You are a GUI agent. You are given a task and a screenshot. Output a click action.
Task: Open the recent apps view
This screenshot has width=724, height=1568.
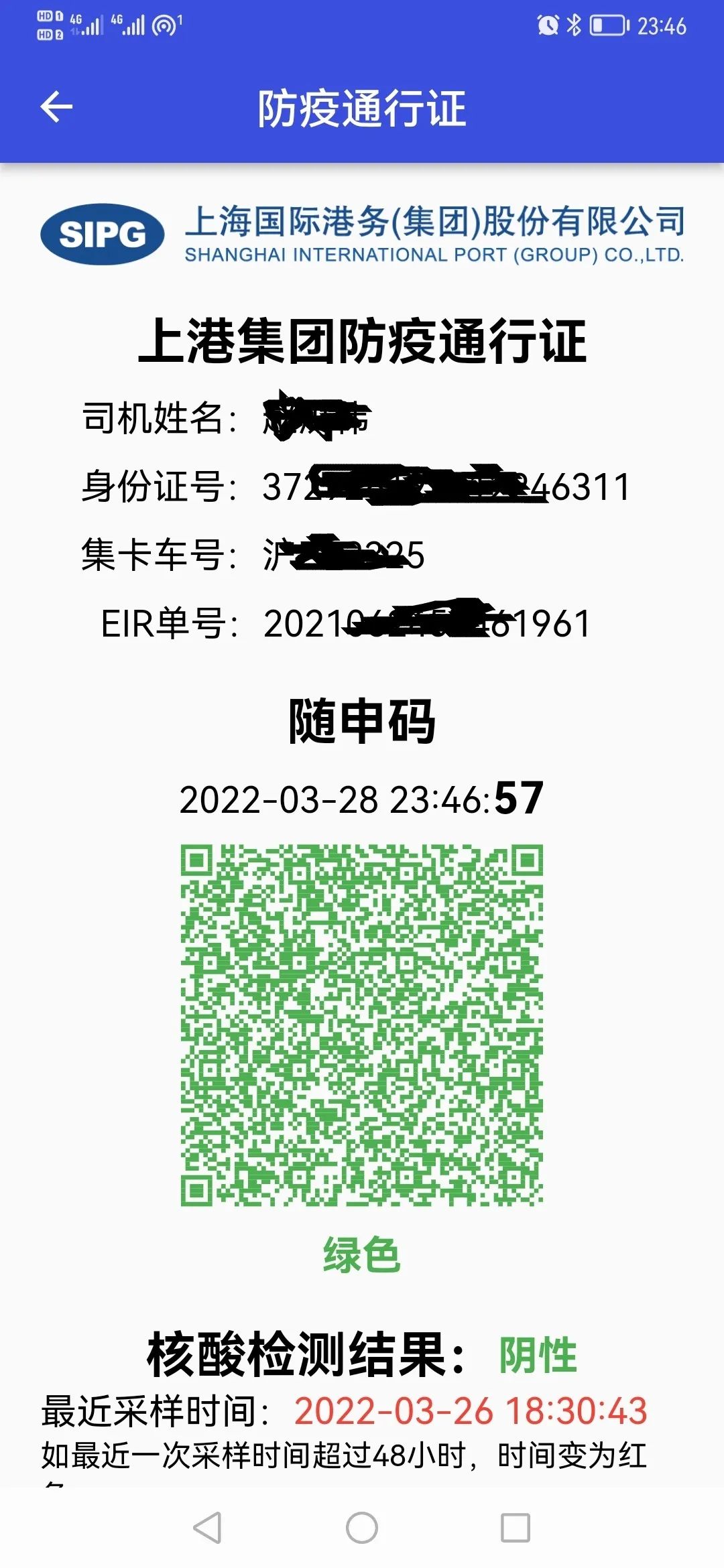(516, 1528)
